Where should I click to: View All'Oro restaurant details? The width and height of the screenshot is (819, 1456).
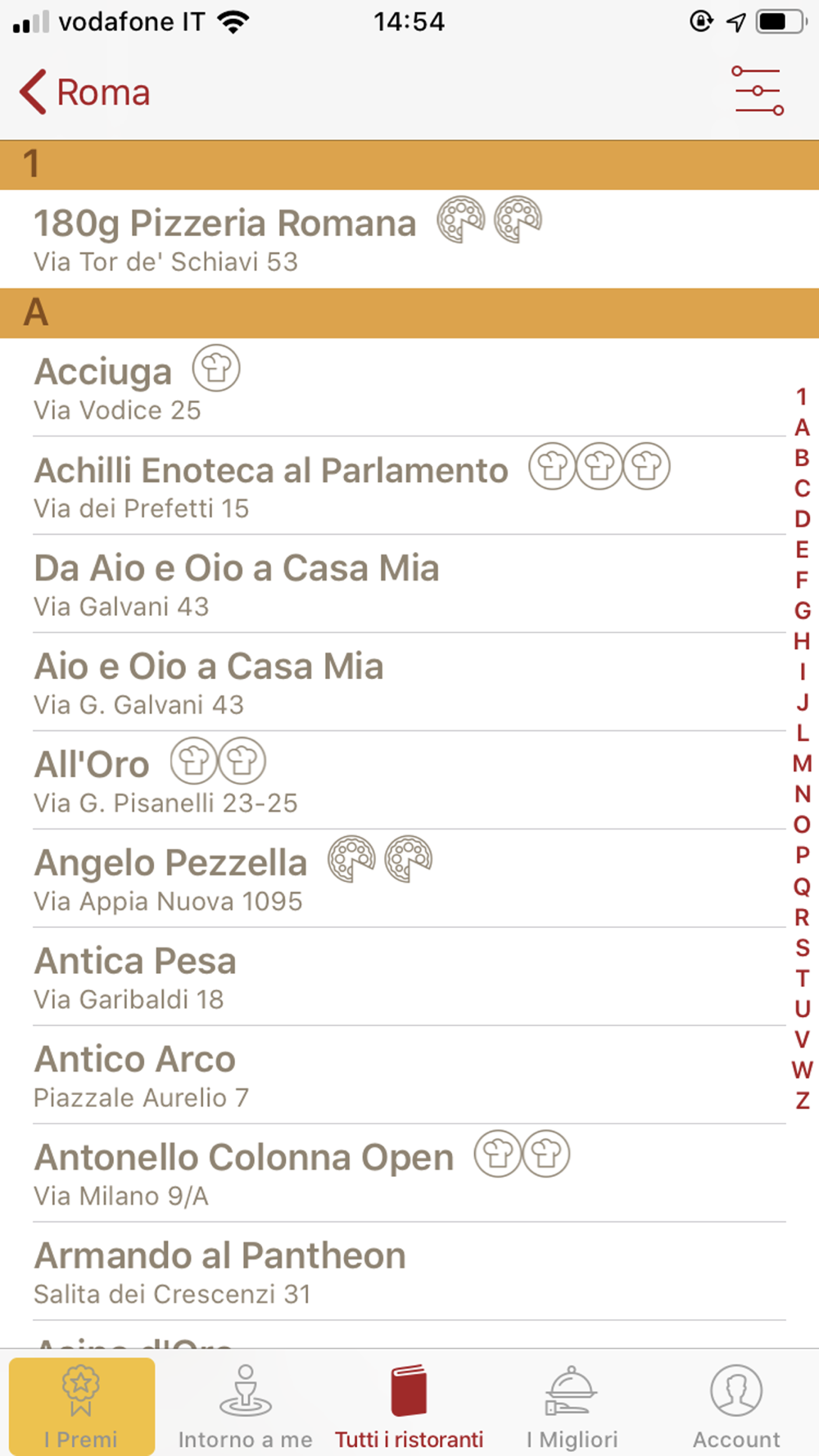409,780
